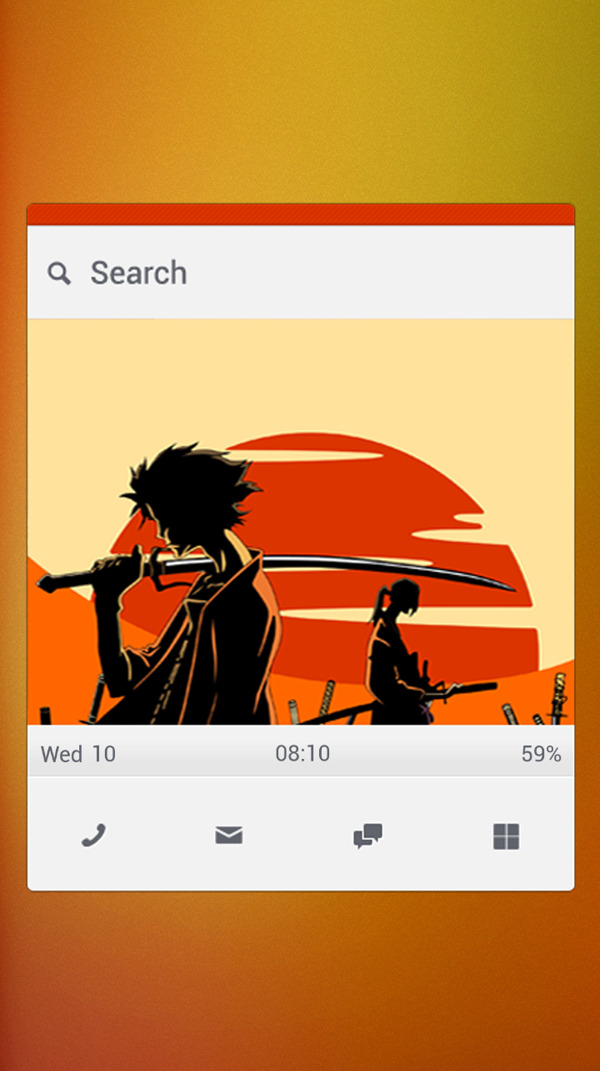600x1071 pixels.
Task: Open the phone dialer icon
Action: [x=94, y=836]
